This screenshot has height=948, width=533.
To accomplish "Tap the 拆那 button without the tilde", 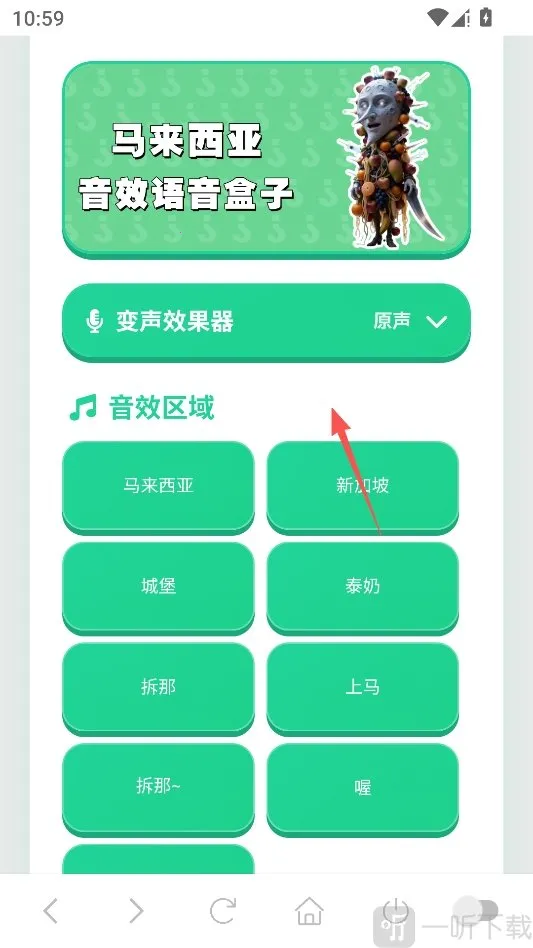I will (158, 688).
